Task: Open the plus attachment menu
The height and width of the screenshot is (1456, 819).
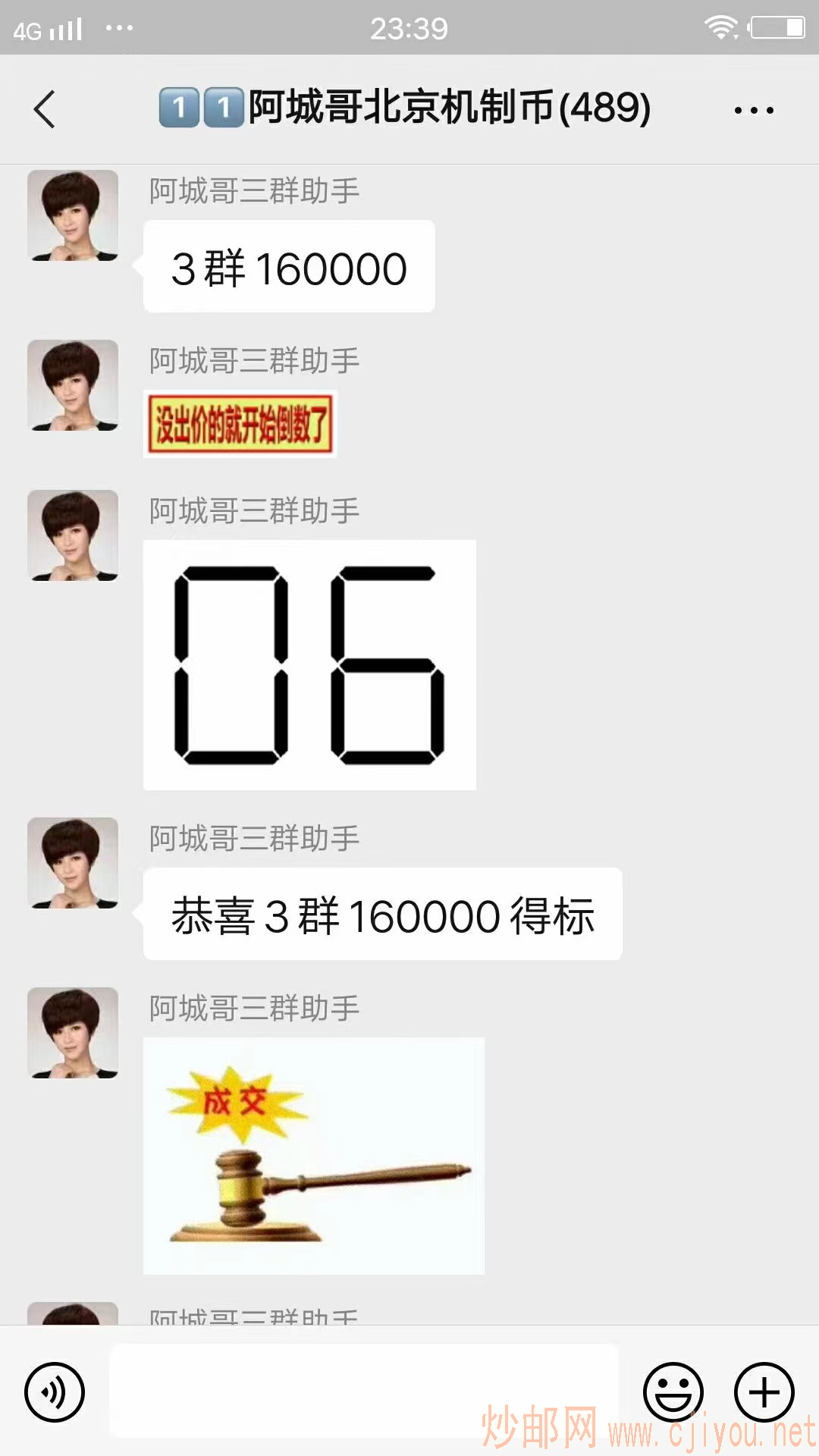Action: point(764,1392)
